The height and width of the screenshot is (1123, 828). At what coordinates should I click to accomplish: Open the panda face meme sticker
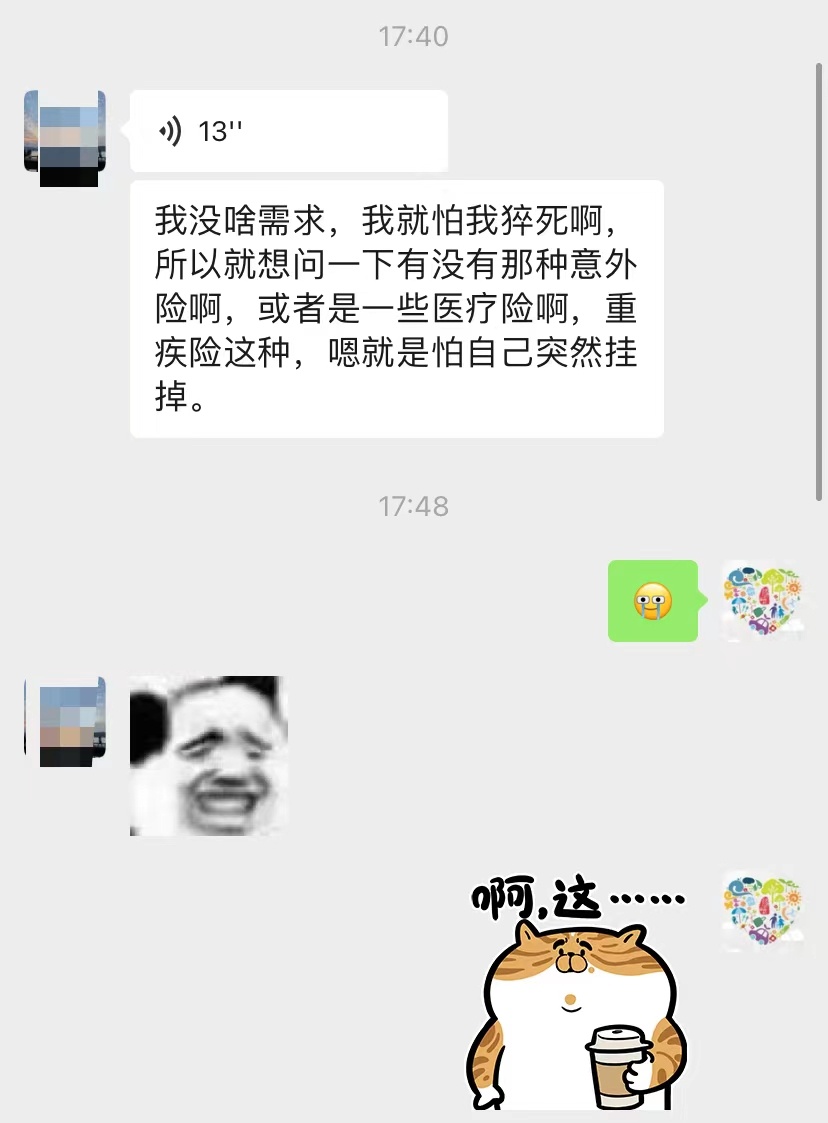tap(209, 756)
